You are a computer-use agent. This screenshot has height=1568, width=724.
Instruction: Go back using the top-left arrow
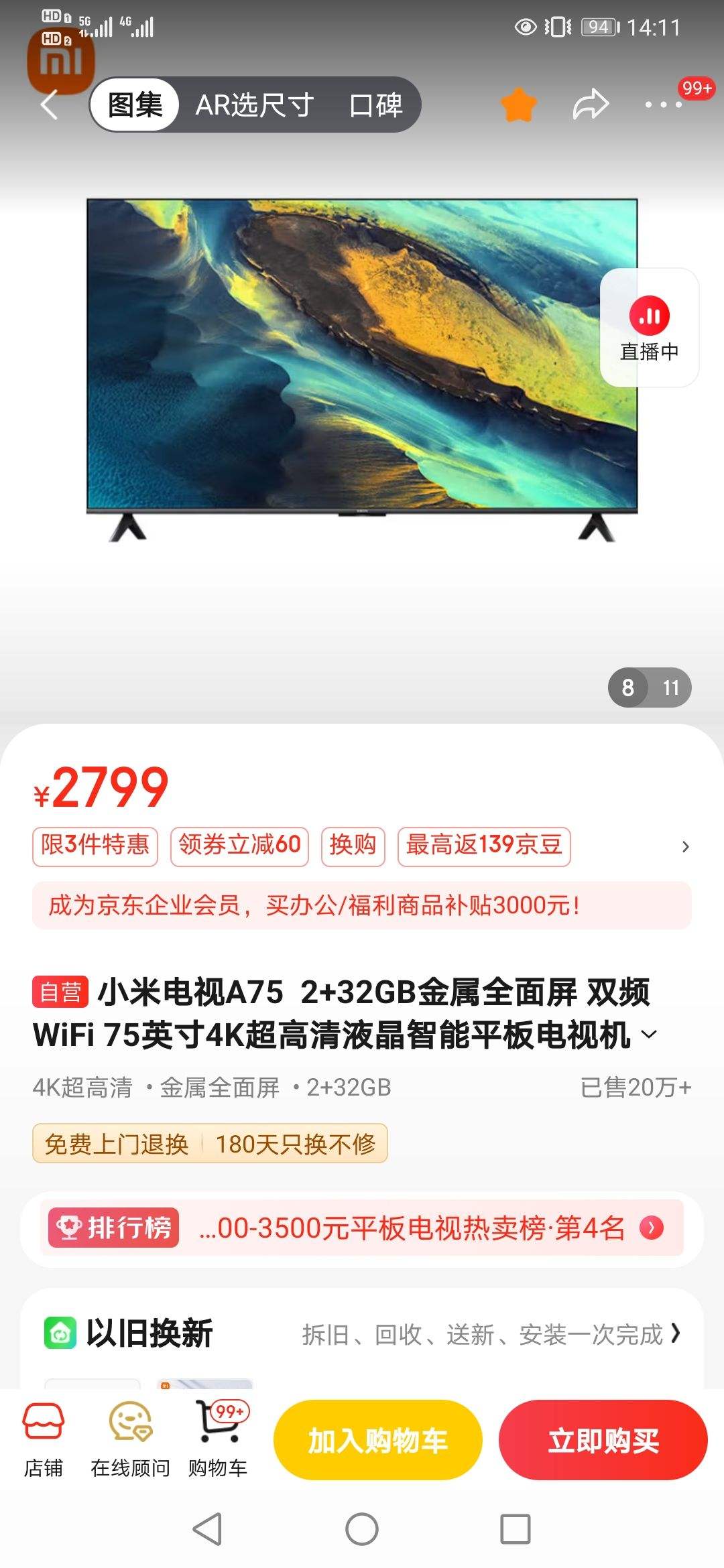click(50, 105)
